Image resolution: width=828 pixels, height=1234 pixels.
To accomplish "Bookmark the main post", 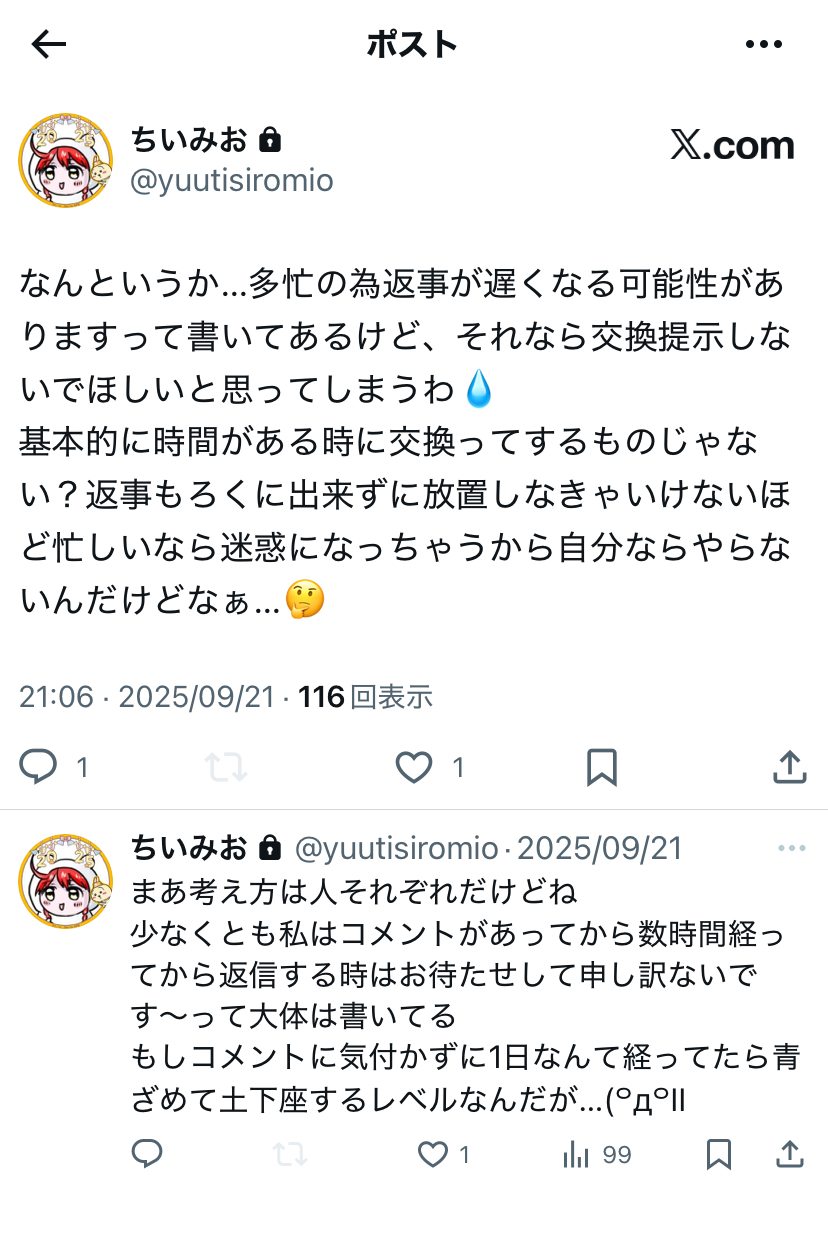I will point(601,767).
